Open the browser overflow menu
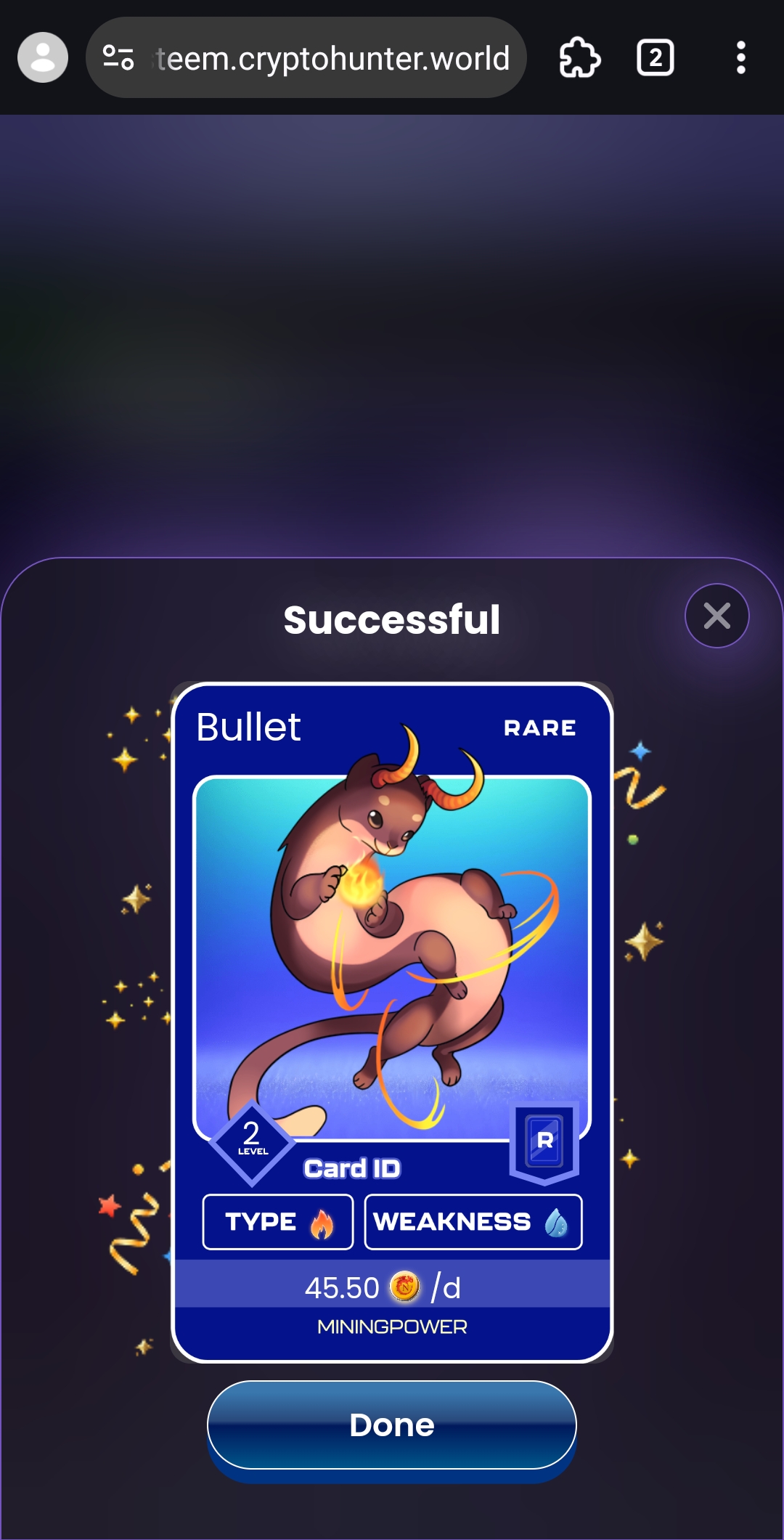The image size is (784, 1540). 740,57
